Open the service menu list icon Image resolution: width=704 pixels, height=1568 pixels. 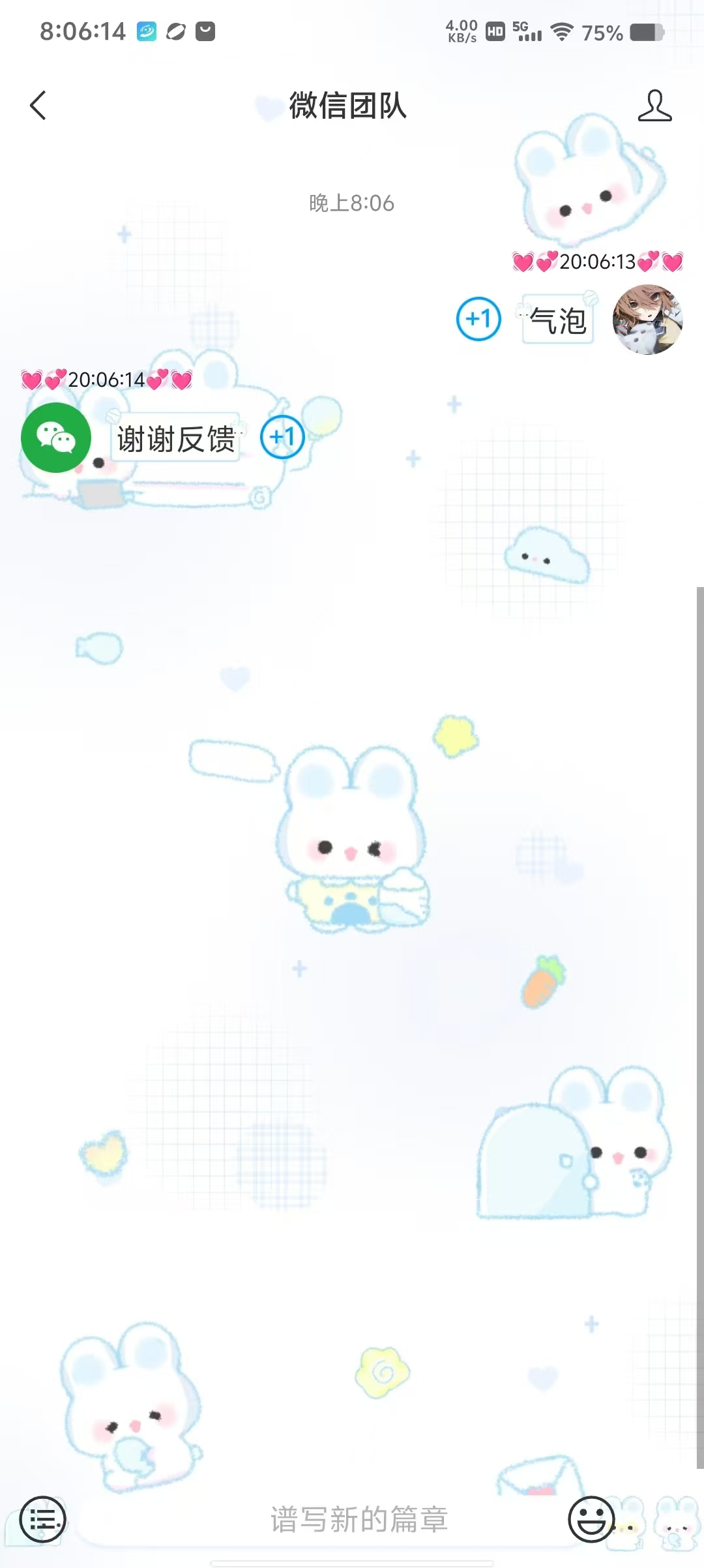point(43,1519)
